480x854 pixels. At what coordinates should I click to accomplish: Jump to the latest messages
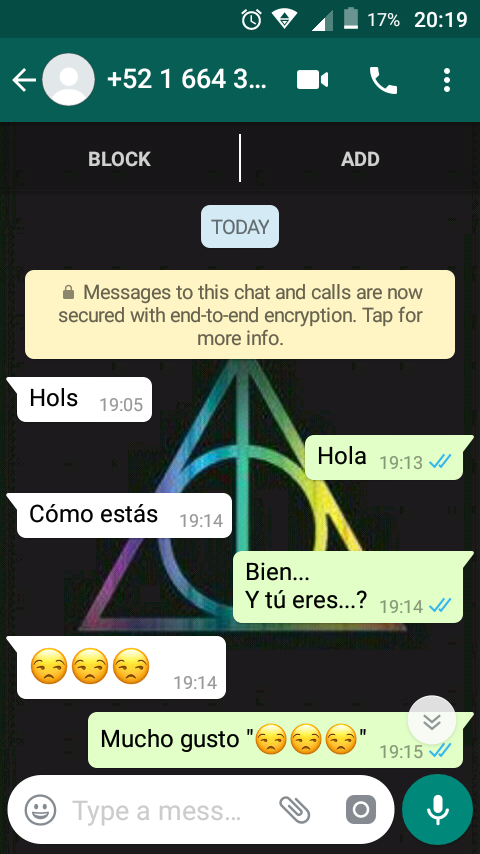[432, 720]
